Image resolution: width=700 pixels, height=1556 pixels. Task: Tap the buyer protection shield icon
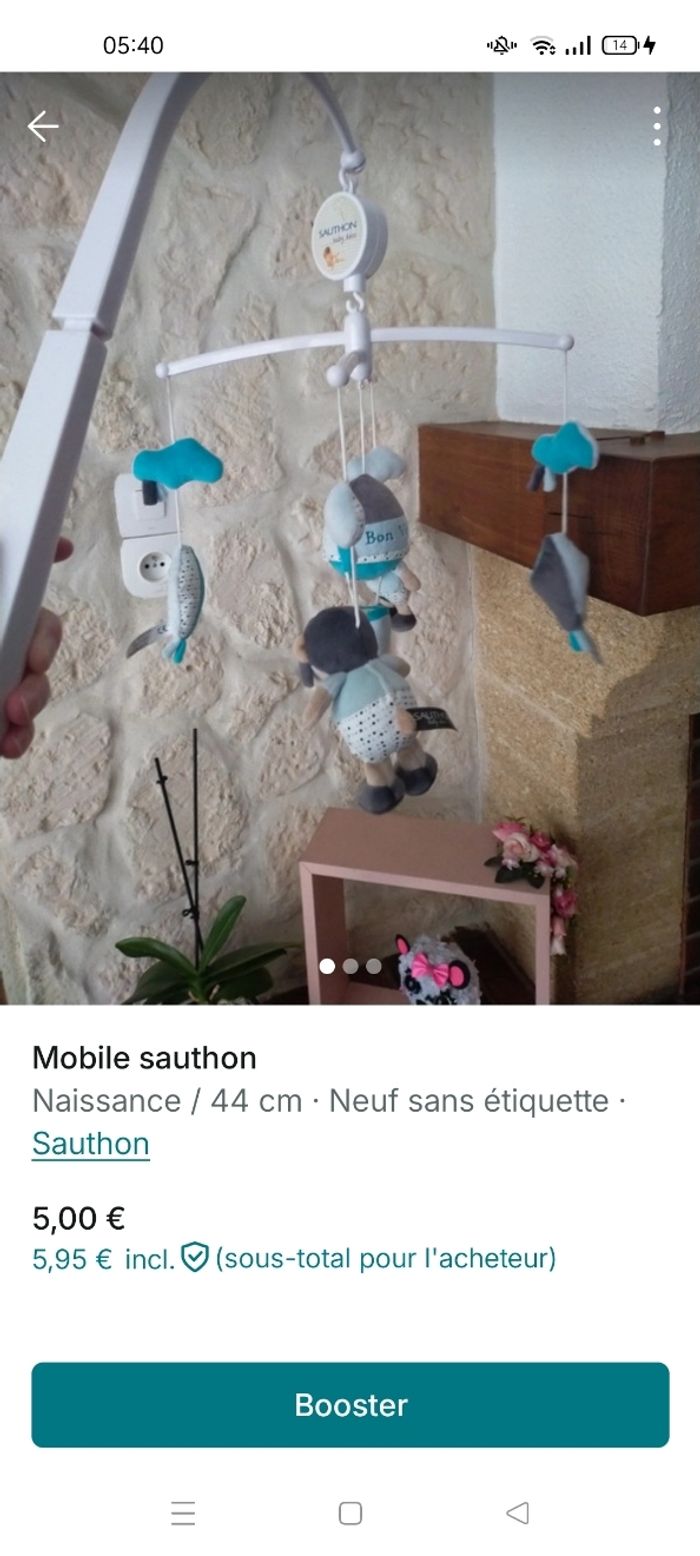[194, 1257]
